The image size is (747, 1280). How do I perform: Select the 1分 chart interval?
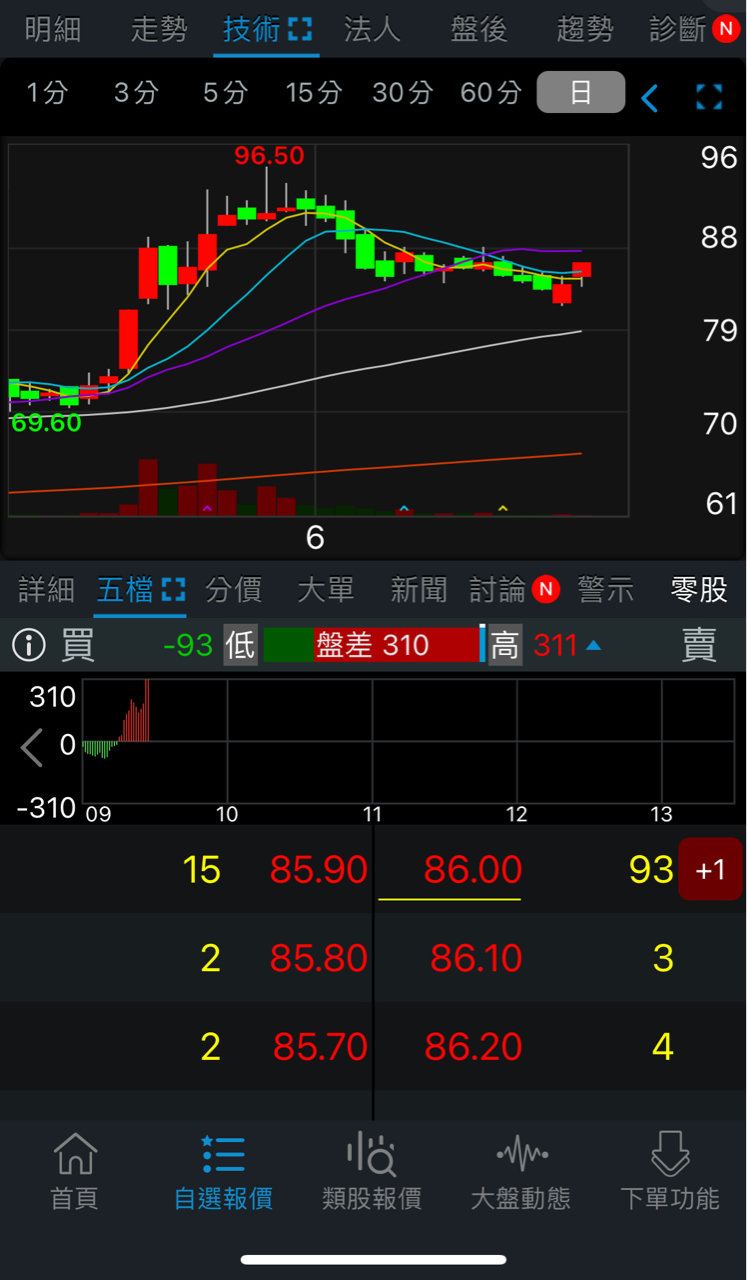pyautogui.click(x=47, y=93)
